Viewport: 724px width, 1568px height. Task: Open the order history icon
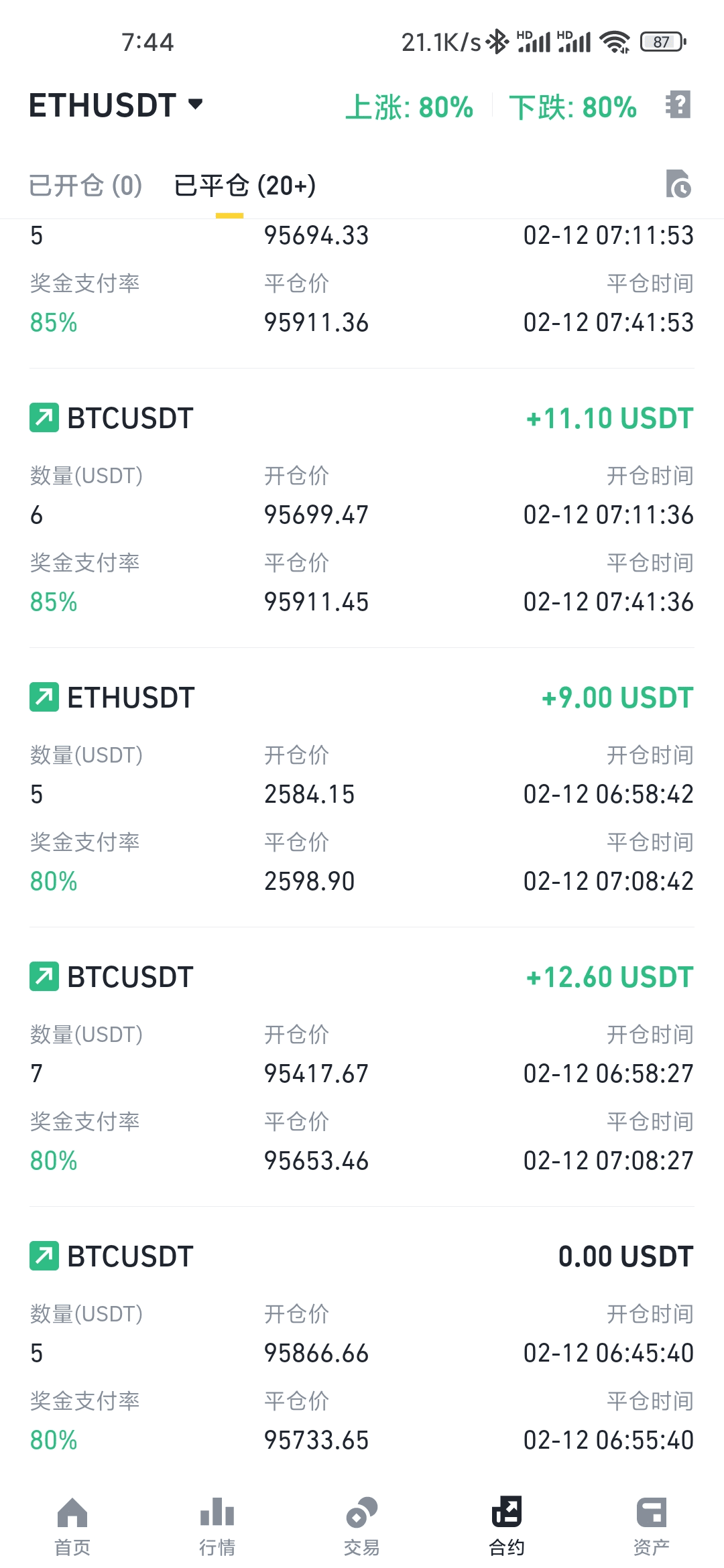(x=678, y=184)
